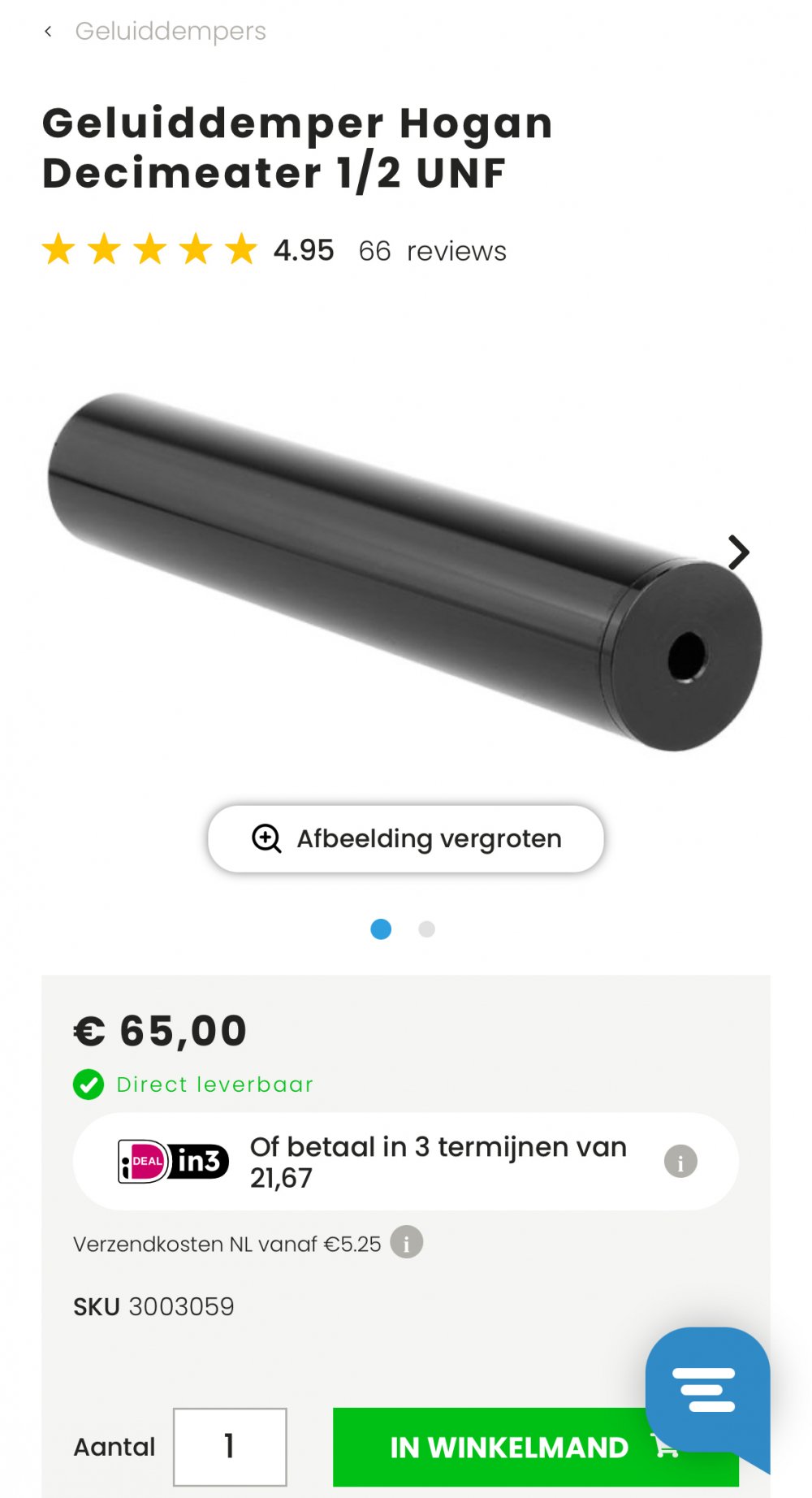Open info about in3 payment terms

point(680,1162)
